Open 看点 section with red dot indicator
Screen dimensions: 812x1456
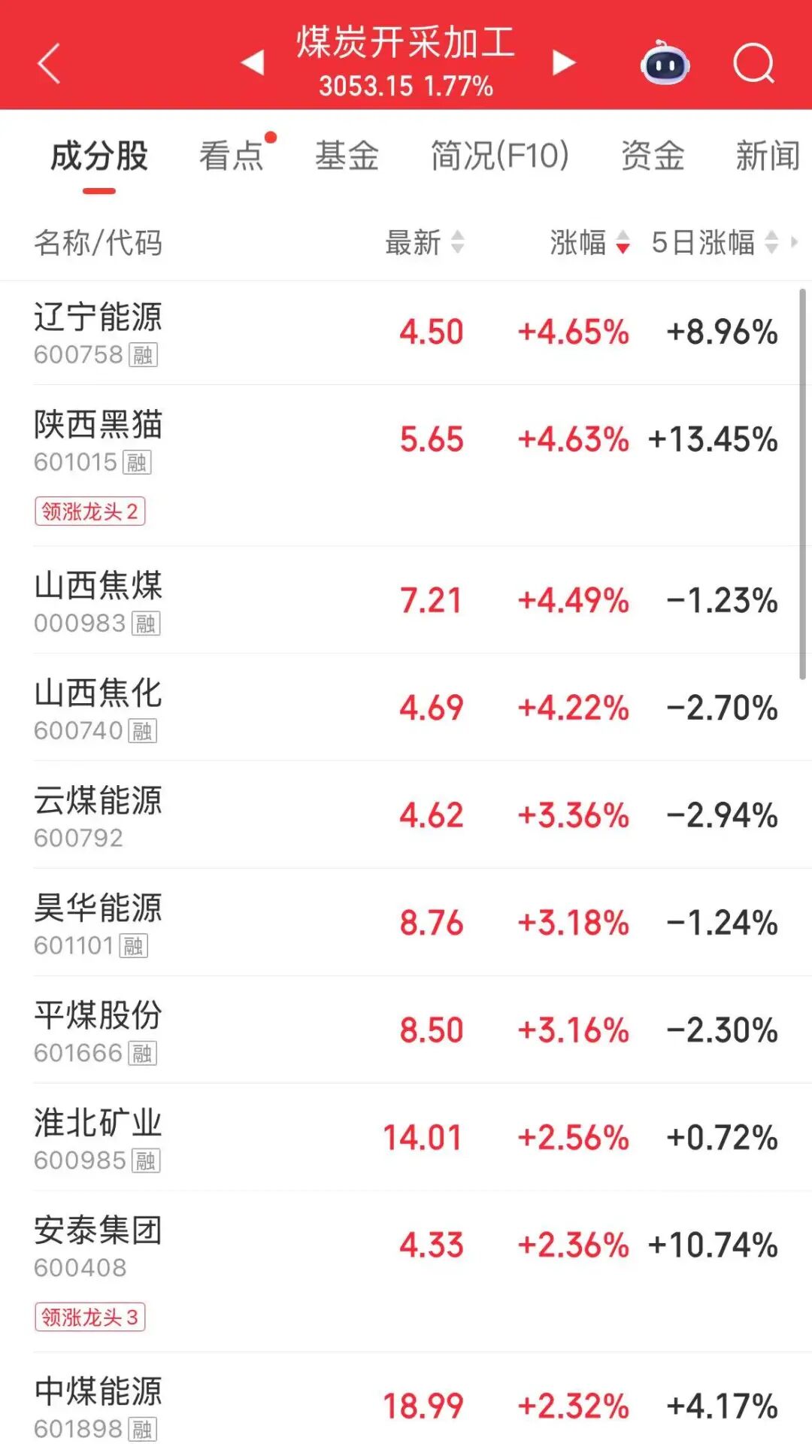[231, 156]
